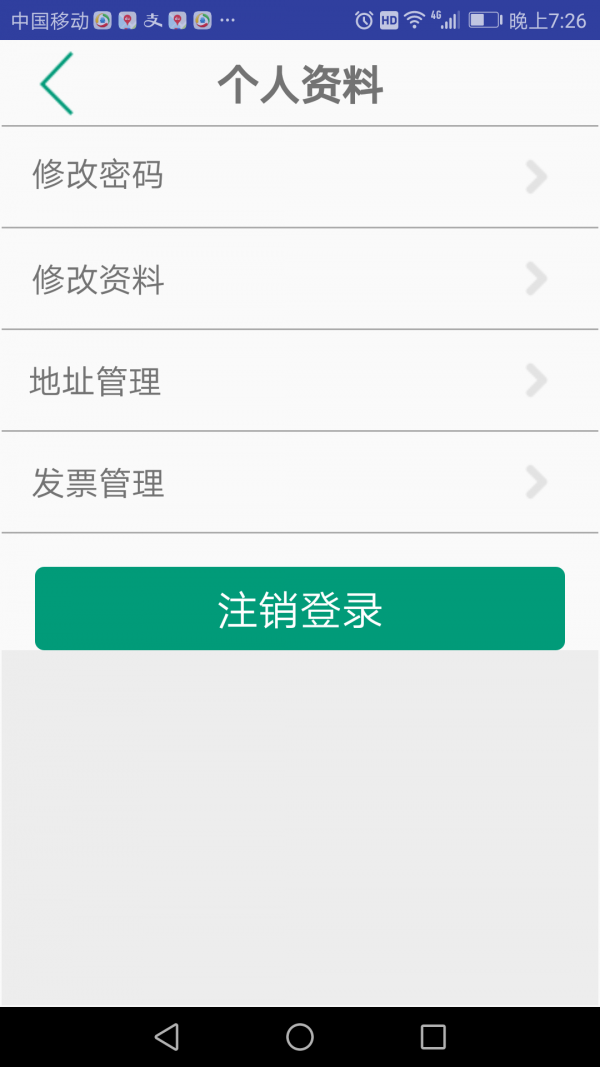600x1067 pixels.
Task: Tap the system home button
Action: 300,1037
